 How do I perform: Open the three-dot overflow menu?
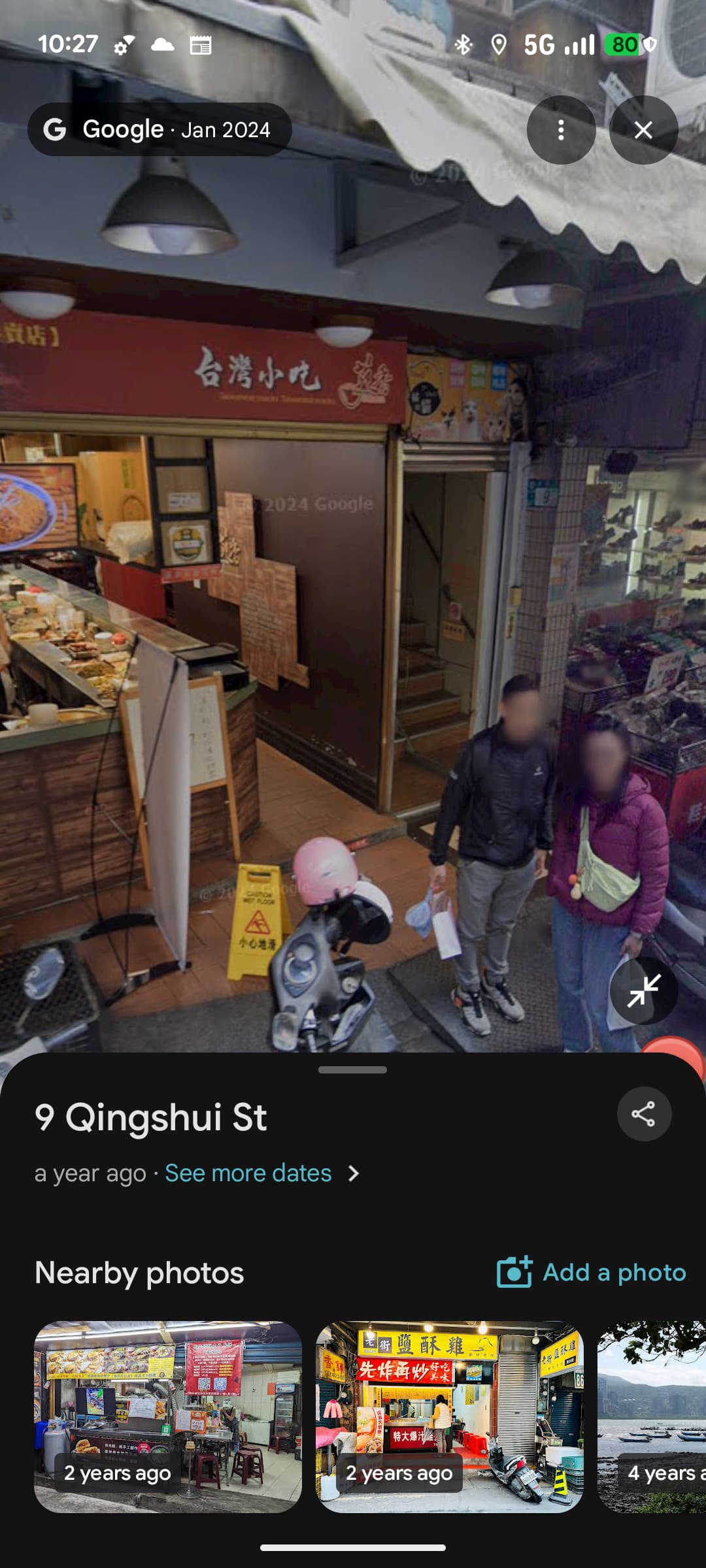561,130
